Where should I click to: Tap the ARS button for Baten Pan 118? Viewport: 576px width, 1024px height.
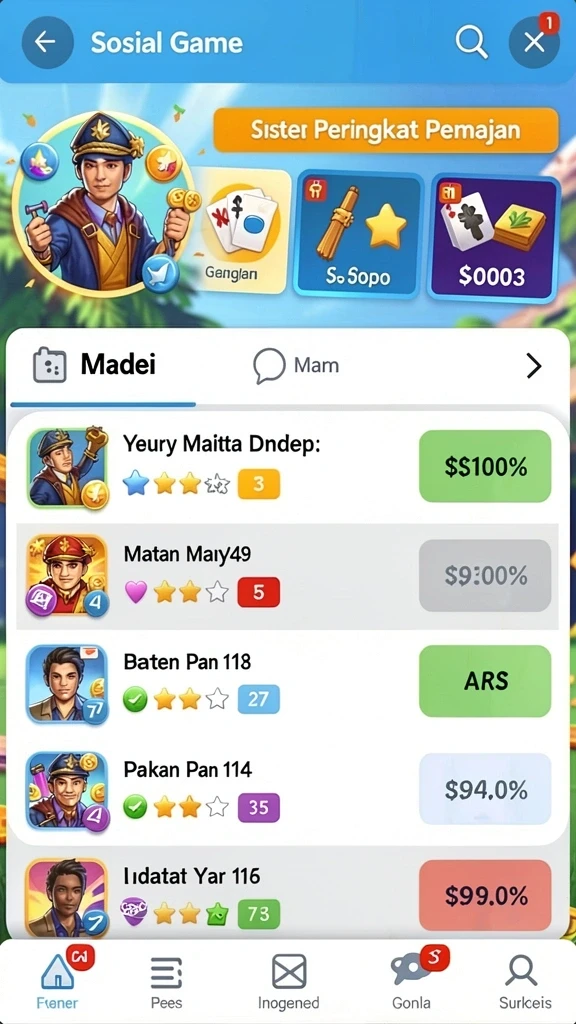[x=485, y=681]
